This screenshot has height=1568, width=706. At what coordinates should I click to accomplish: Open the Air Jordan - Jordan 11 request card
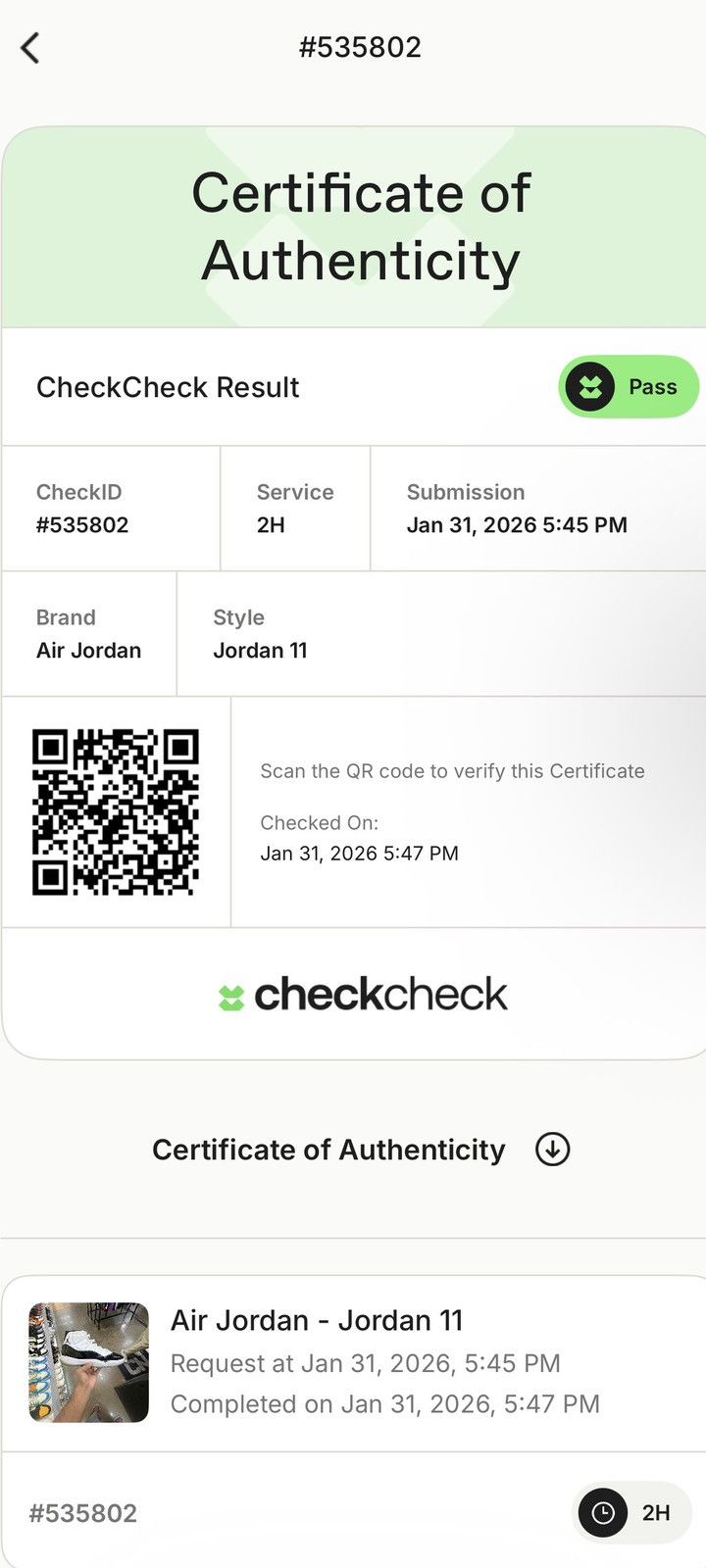coord(353,1363)
